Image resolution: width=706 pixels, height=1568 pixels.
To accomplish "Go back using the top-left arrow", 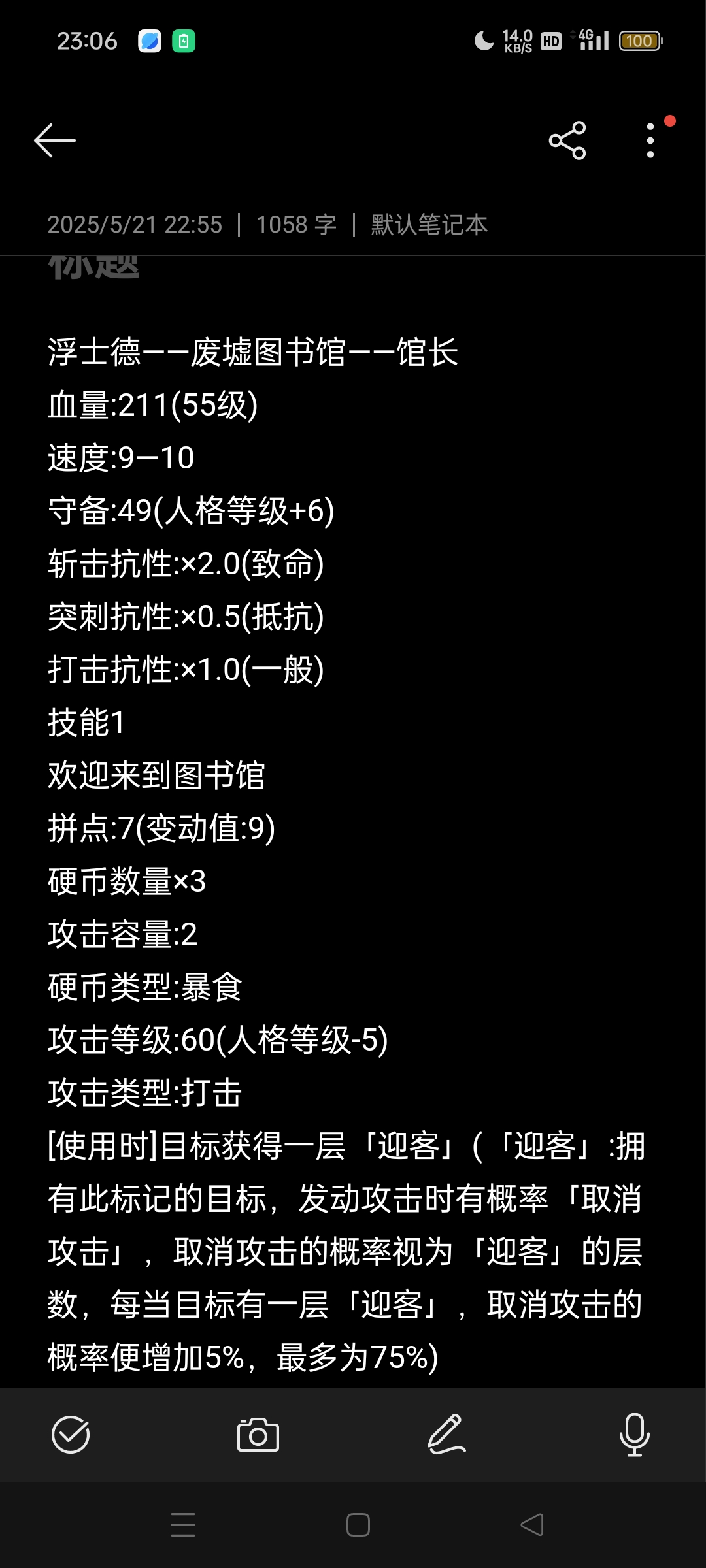I will (55, 140).
